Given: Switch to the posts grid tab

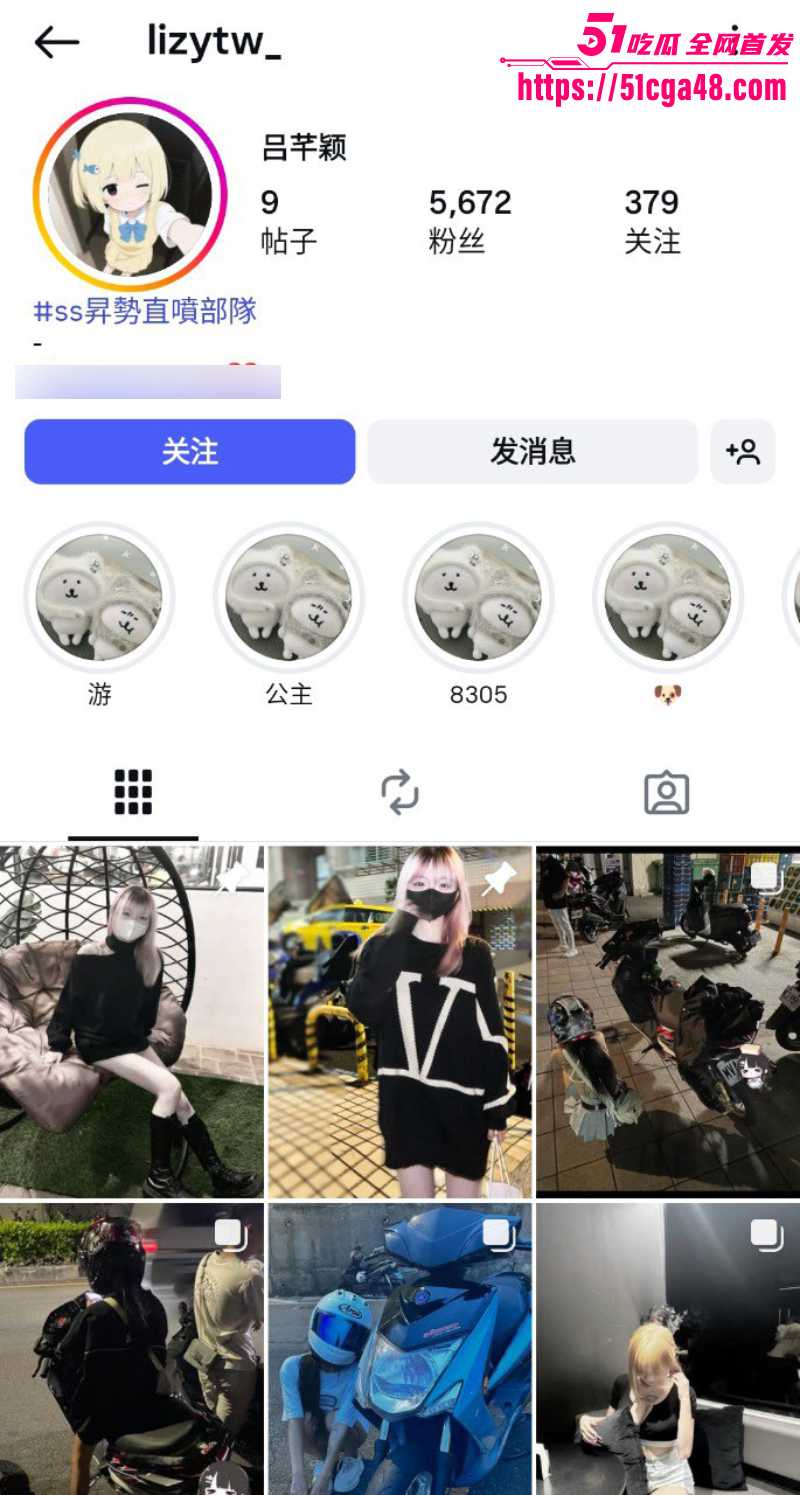Looking at the screenshot, I should (133, 793).
